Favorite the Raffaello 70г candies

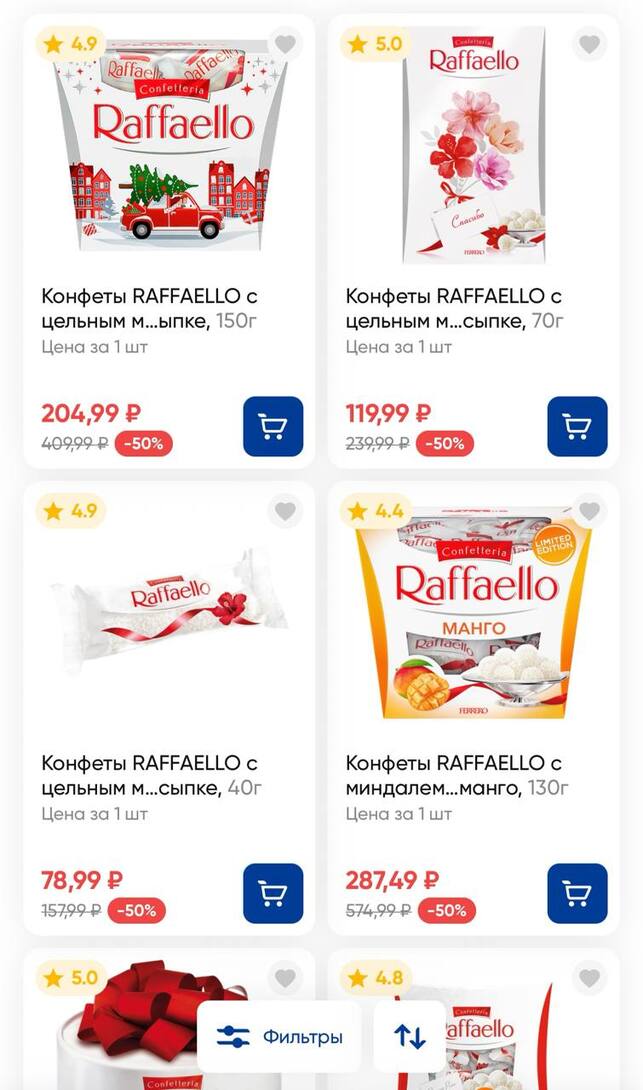(x=590, y=44)
